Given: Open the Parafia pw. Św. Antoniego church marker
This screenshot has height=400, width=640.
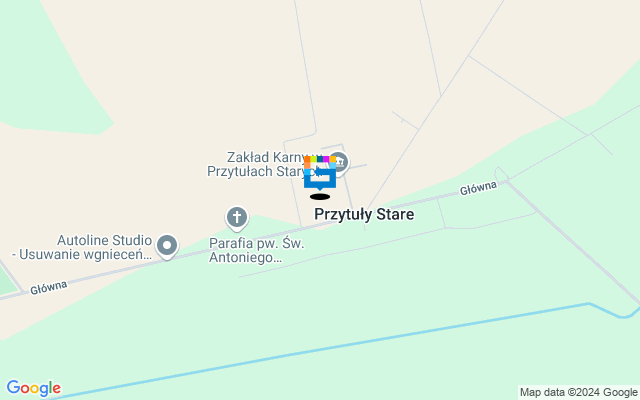Looking at the screenshot, I should coord(237,217).
